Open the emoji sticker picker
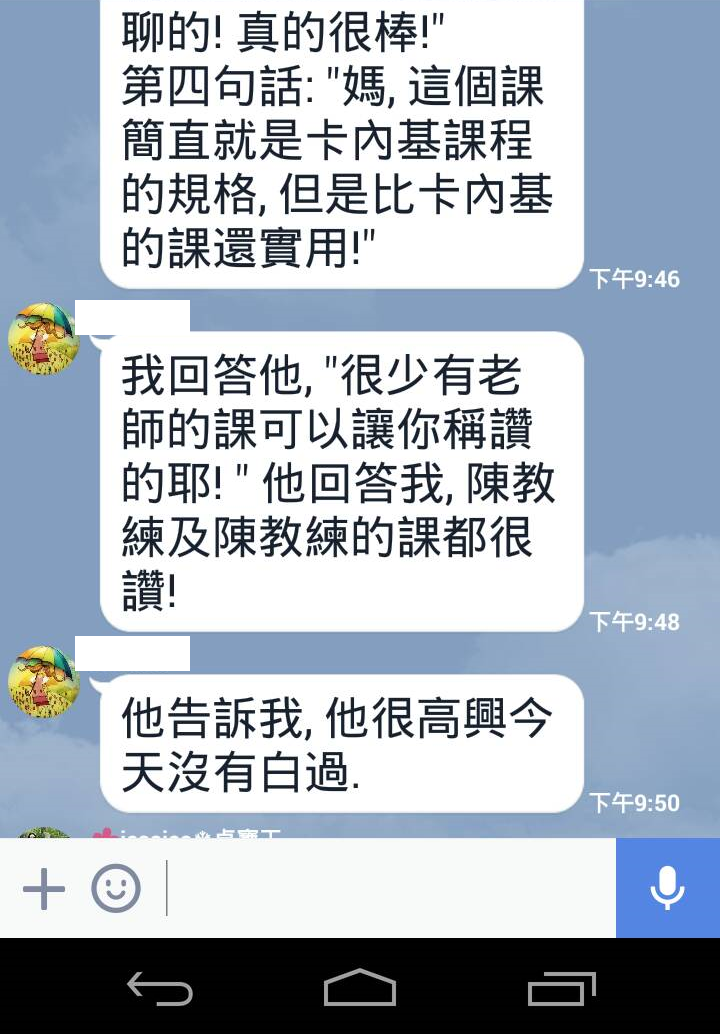The width and height of the screenshot is (720, 1034). coord(116,888)
